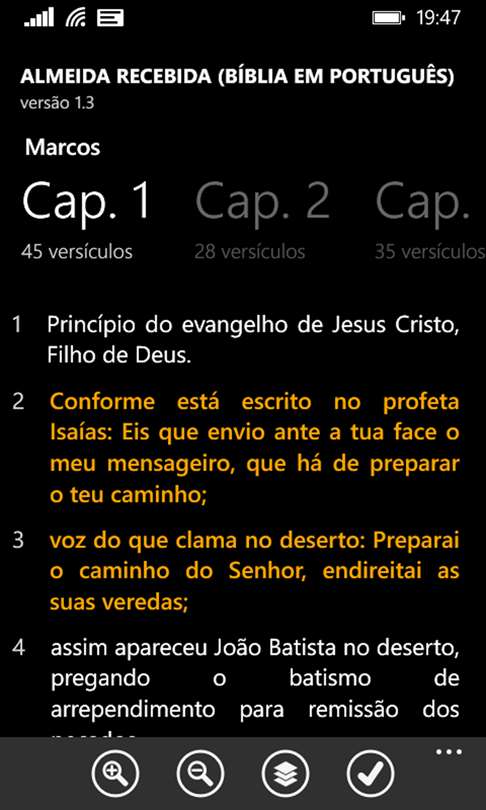Select verse 4 about João Batista

click(x=236, y=684)
